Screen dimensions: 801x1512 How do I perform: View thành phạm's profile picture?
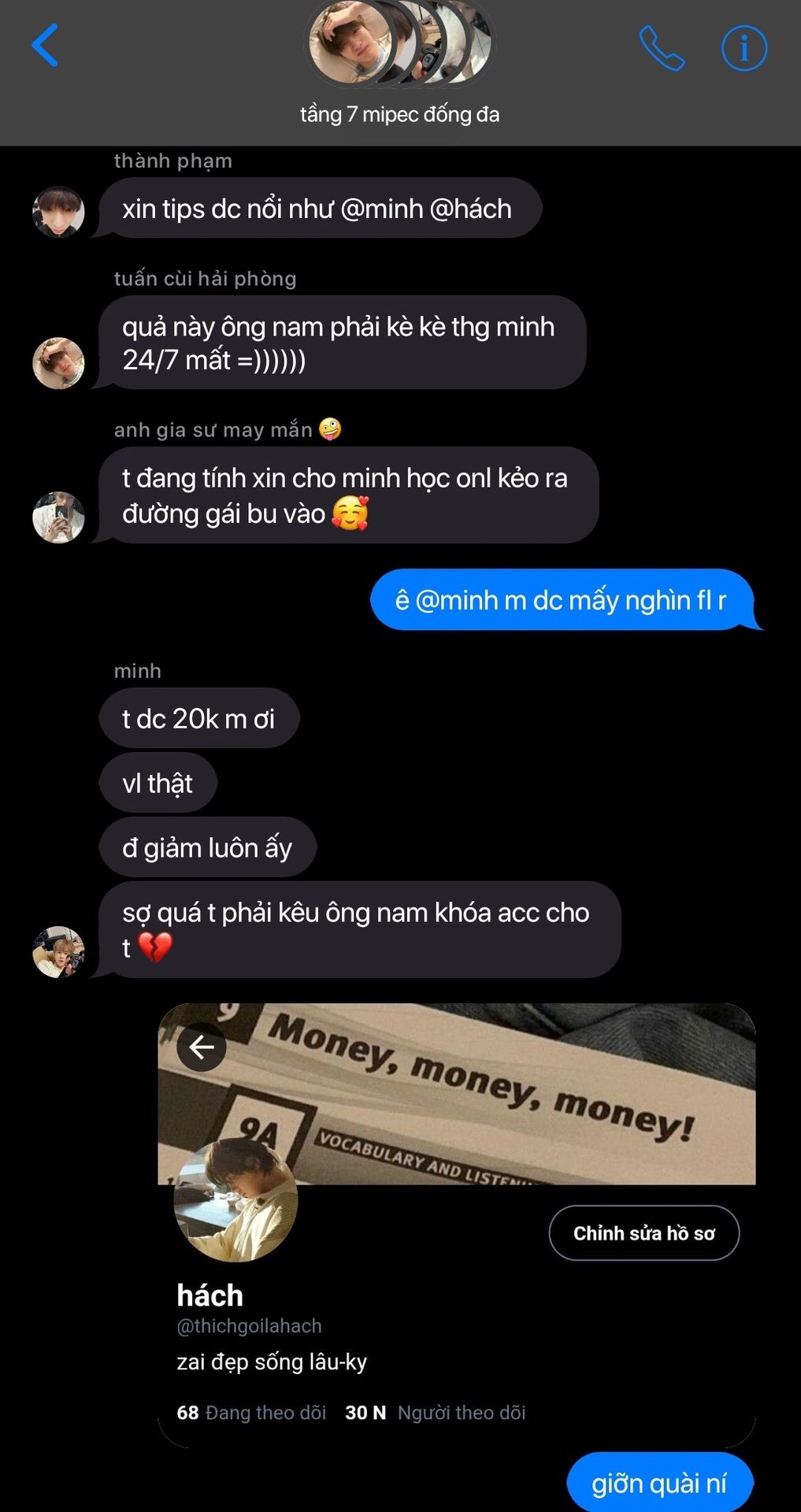point(58,212)
